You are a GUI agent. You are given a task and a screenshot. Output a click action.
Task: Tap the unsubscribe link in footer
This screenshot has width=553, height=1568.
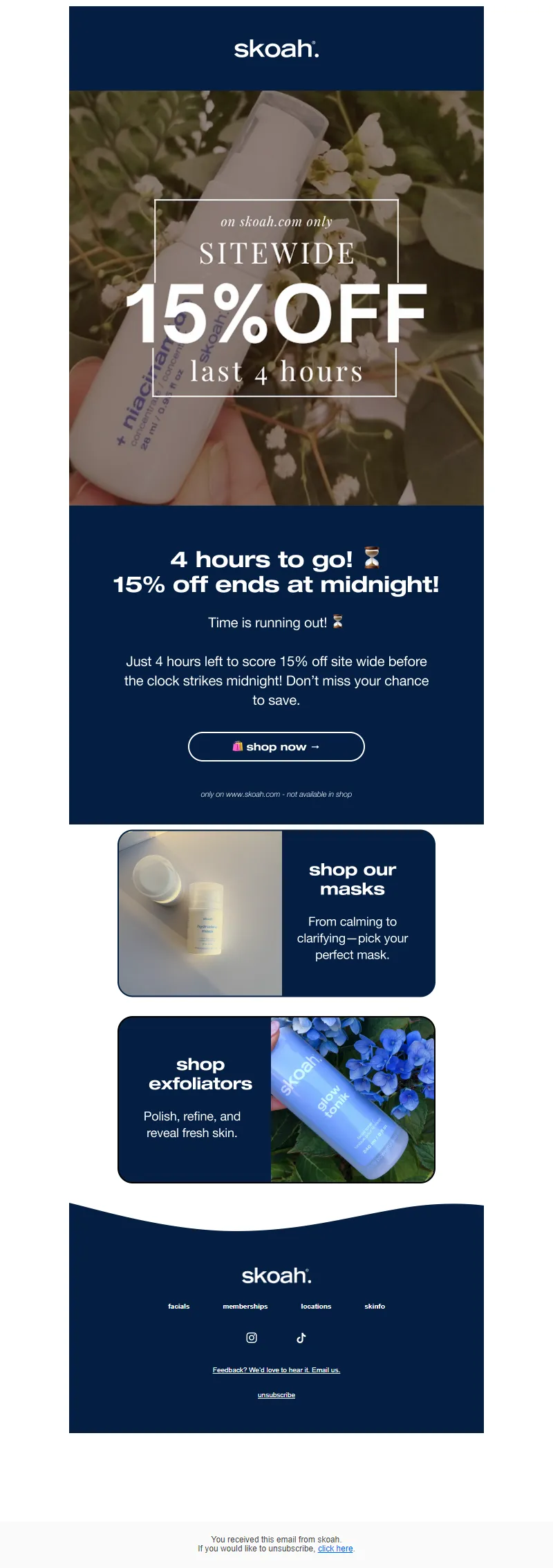coord(276,1395)
